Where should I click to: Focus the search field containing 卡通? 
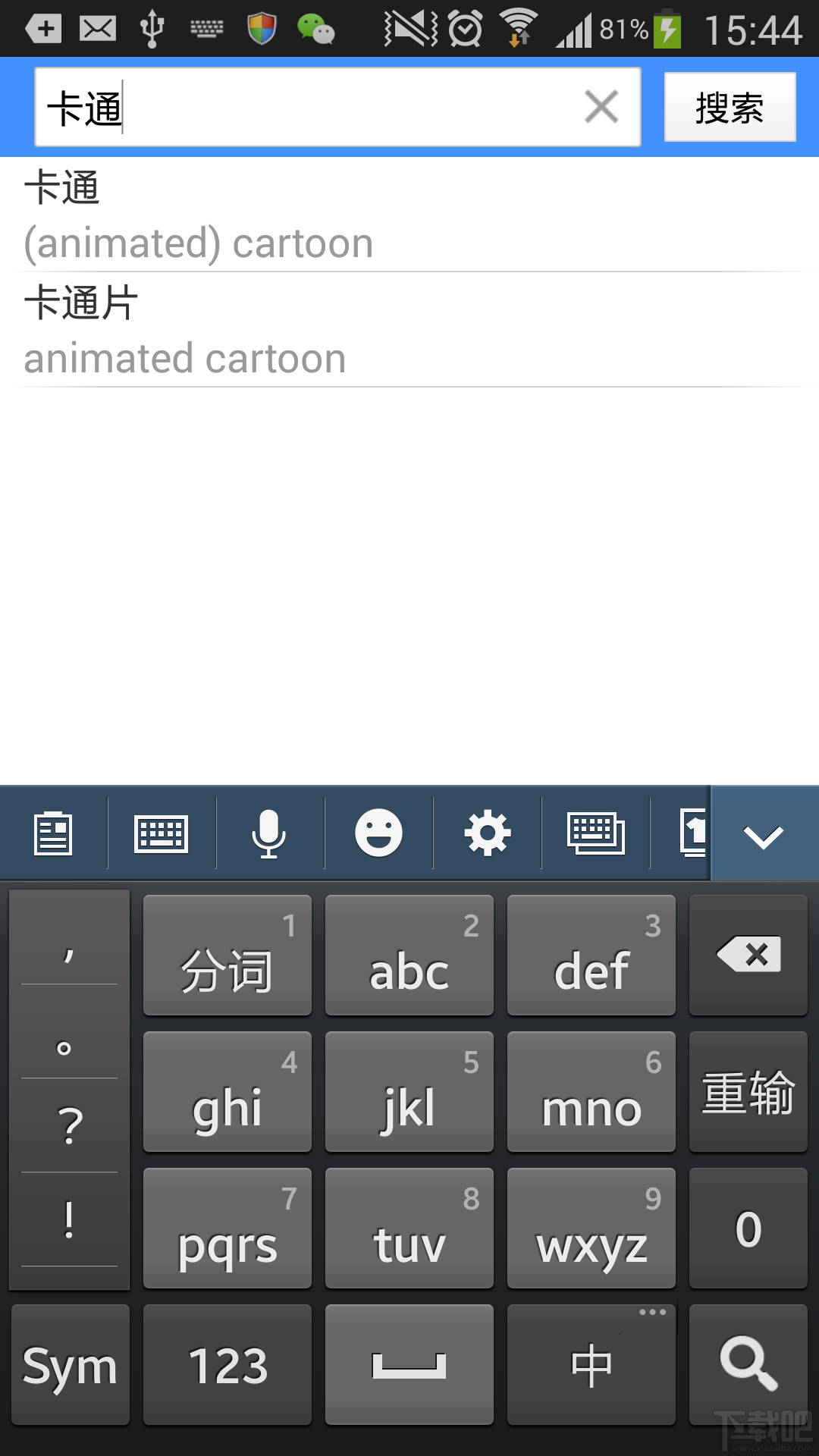pos(303,107)
